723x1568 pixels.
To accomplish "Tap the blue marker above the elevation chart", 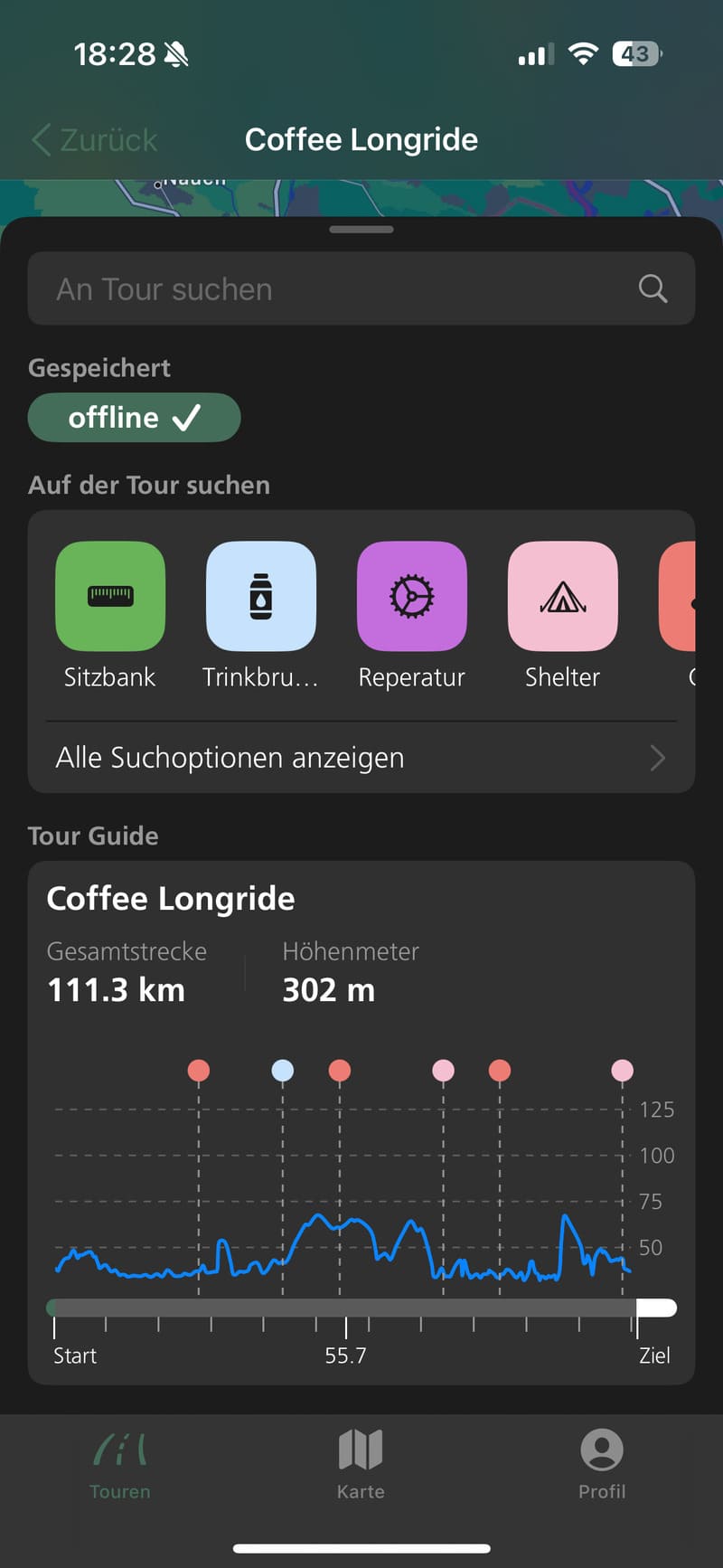I will click(282, 1070).
